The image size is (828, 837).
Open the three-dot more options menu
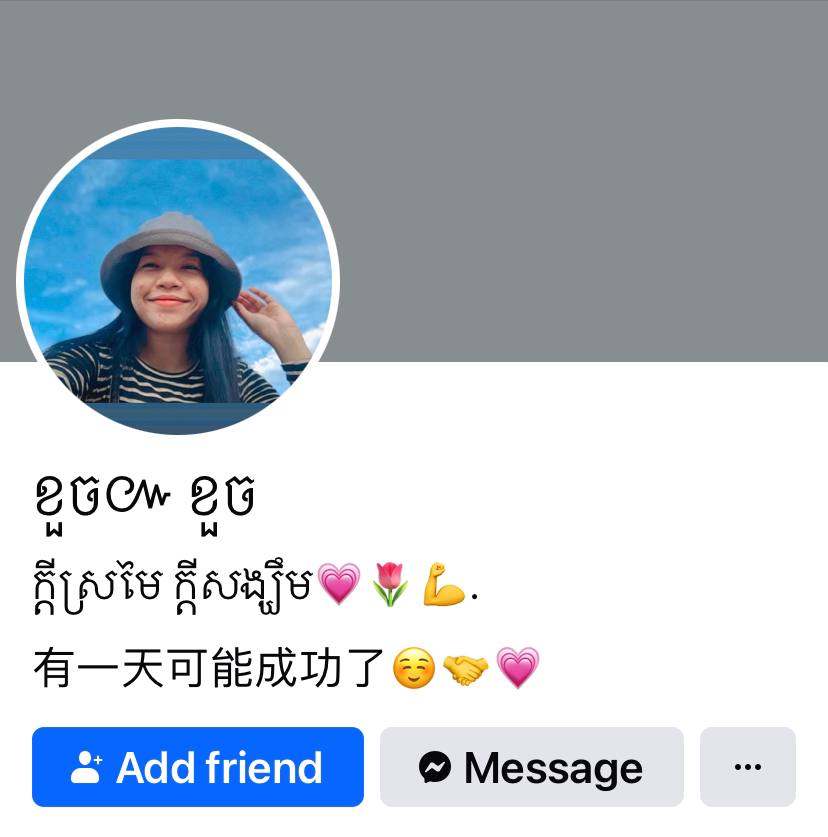[x=747, y=767]
